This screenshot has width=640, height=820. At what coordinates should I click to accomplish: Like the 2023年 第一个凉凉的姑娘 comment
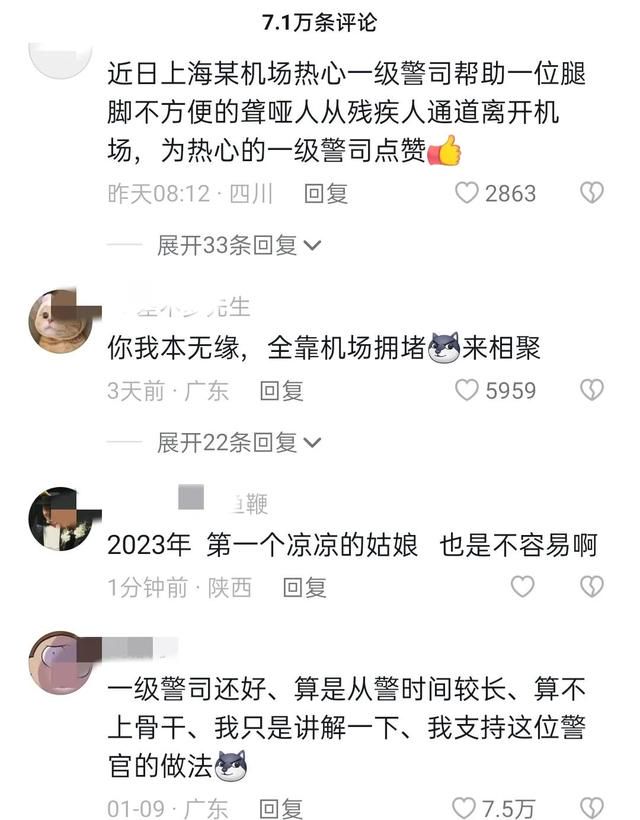[522, 587]
